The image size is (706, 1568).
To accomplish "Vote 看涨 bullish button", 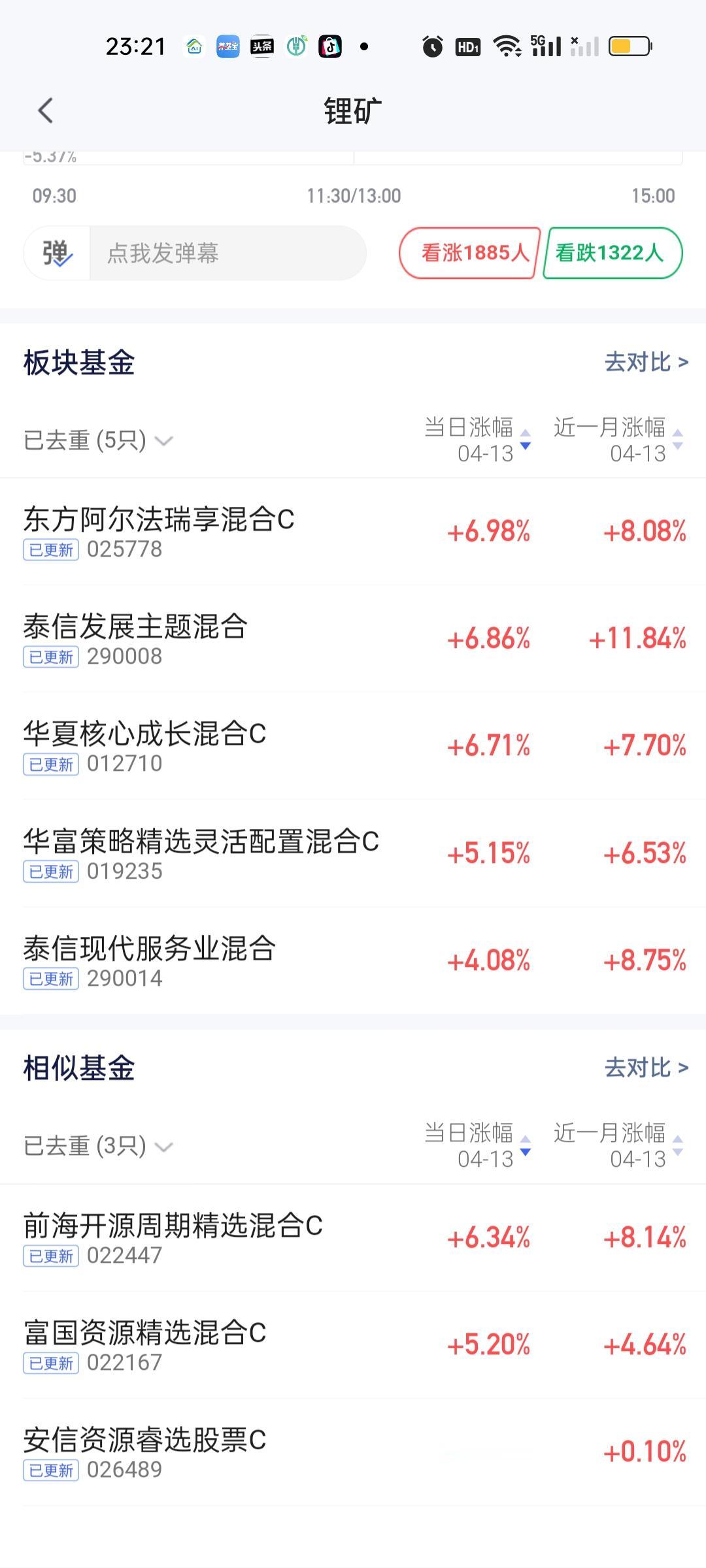I will click(x=471, y=253).
